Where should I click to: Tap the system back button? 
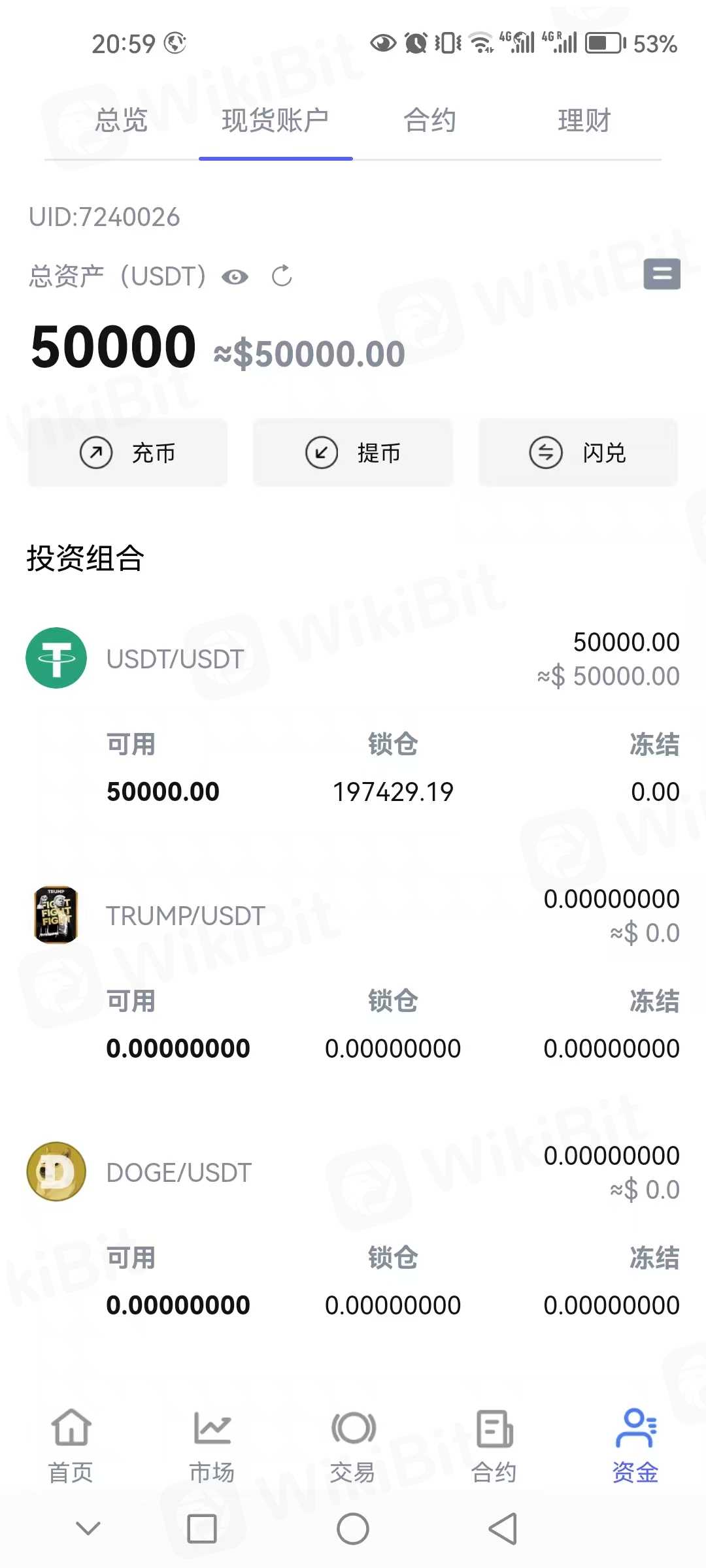(x=503, y=1529)
